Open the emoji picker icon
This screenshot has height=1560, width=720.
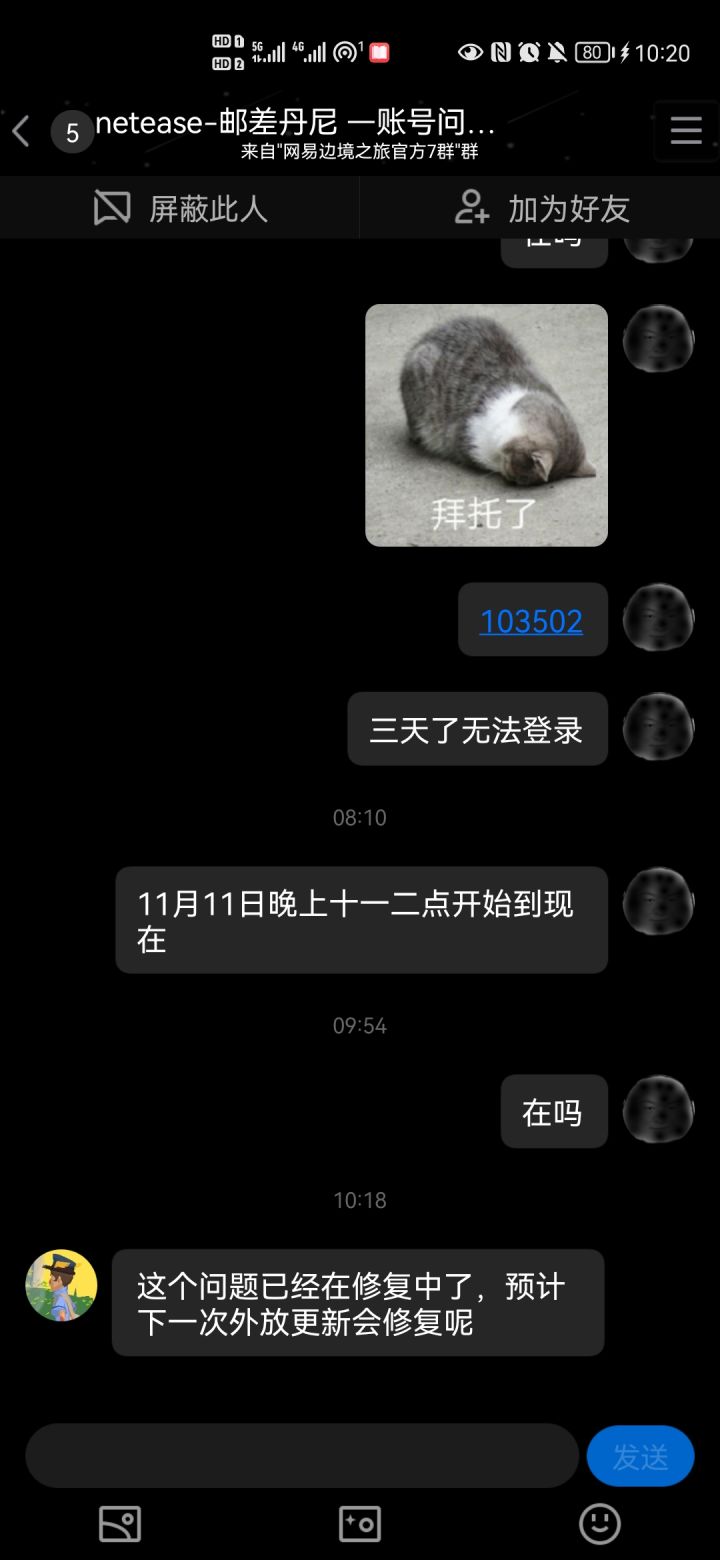[600, 1524]
